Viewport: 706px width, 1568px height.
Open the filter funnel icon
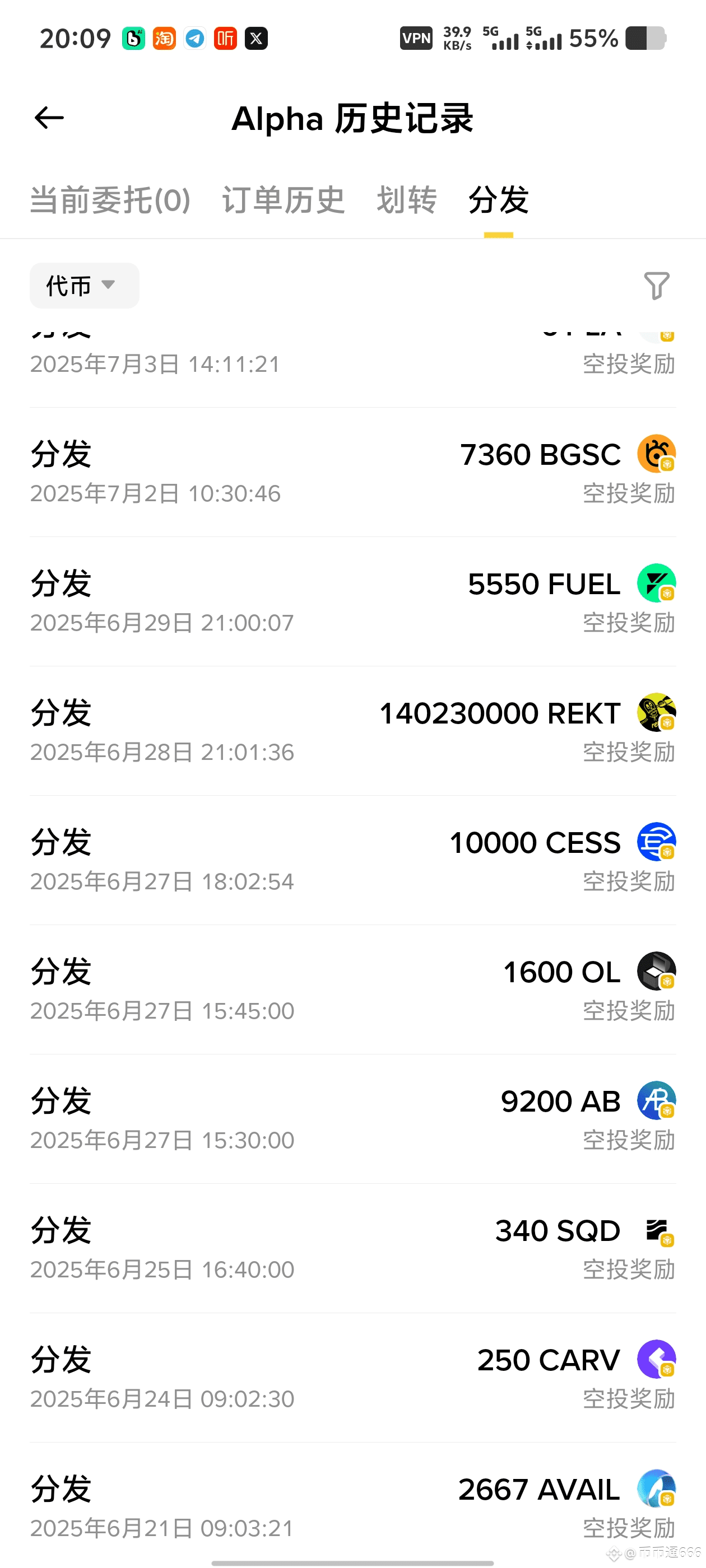[x=657, y=286]
